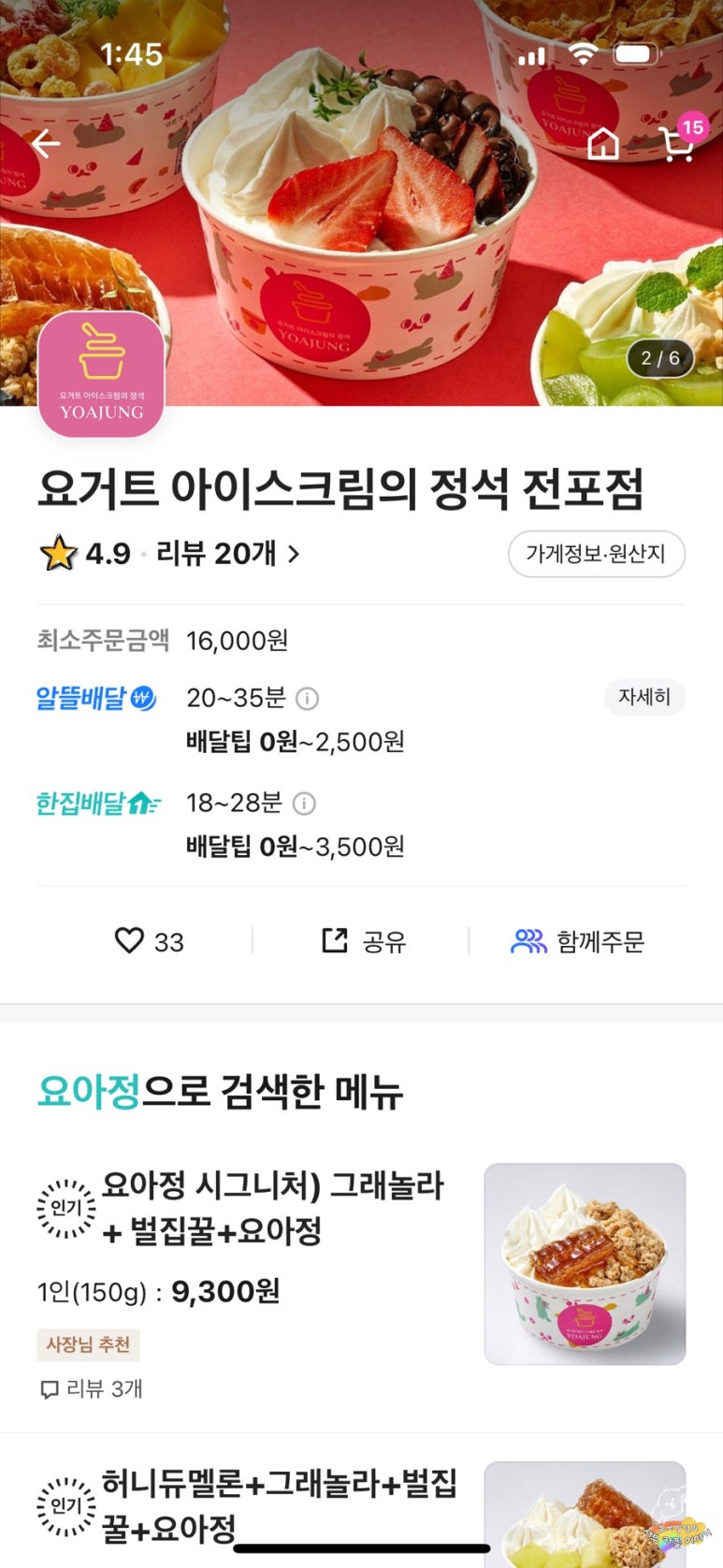Like this store with the heart

pyautogui.click(x=129, y=940)
